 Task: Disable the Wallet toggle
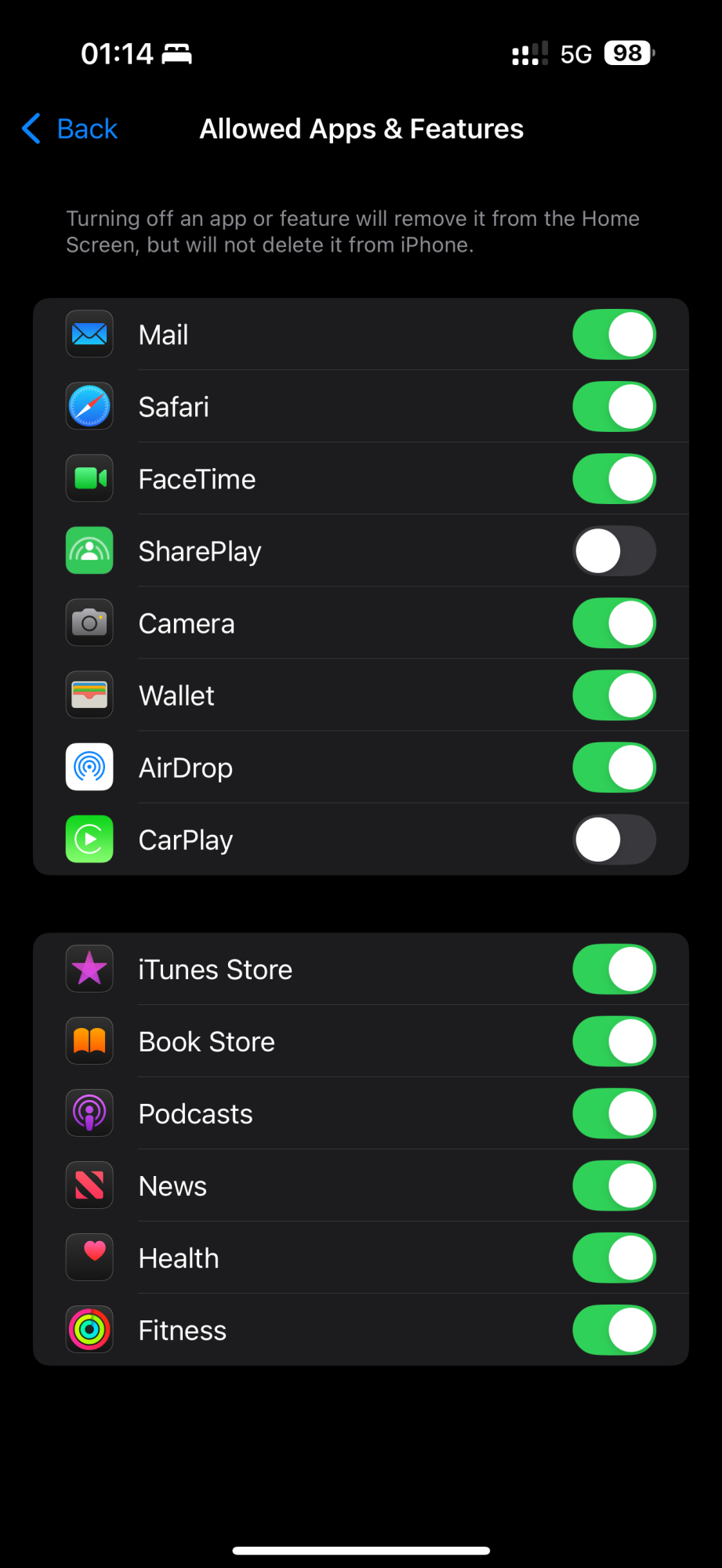pyautogui.click(x=614, y=695)
